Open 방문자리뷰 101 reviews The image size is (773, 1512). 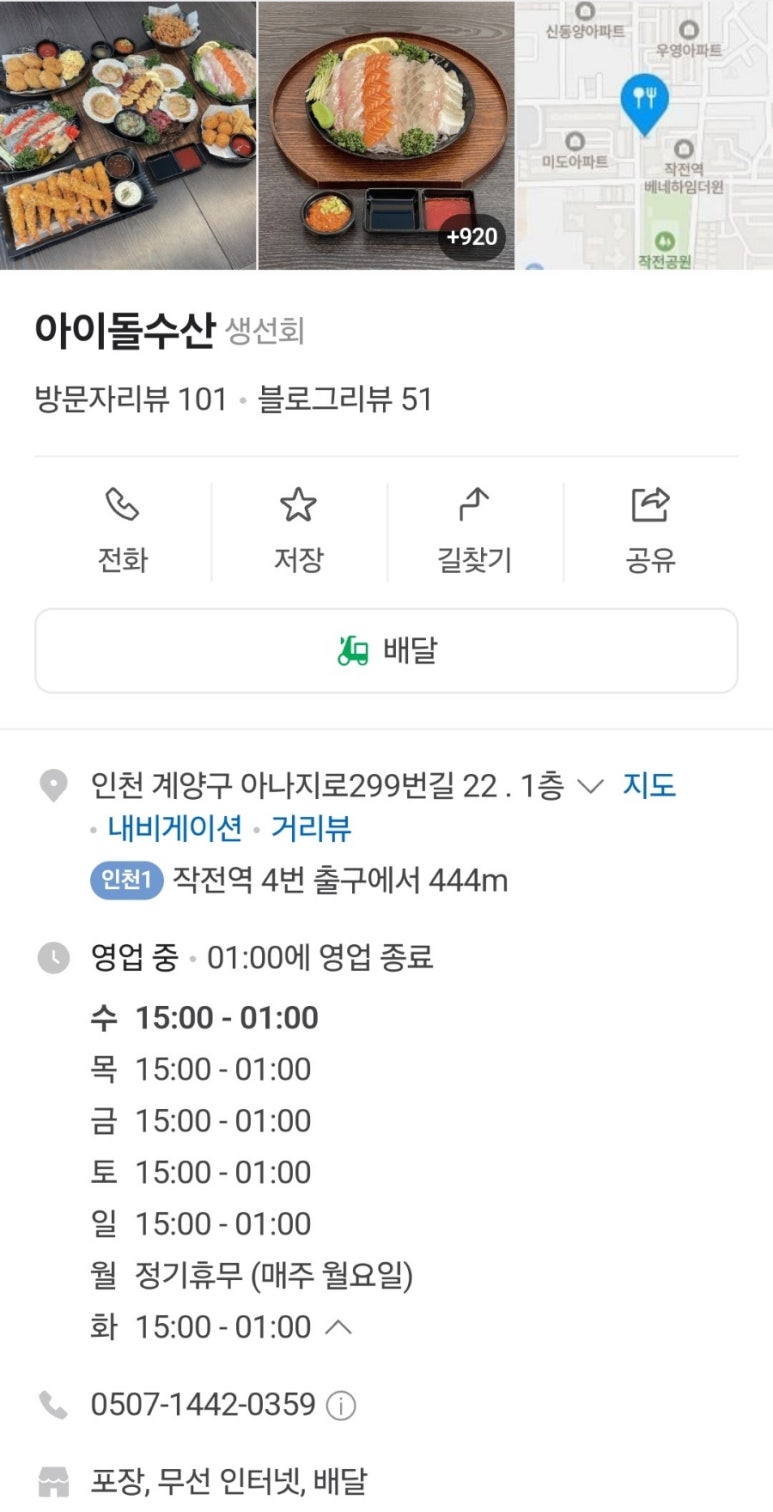point(131,400)
